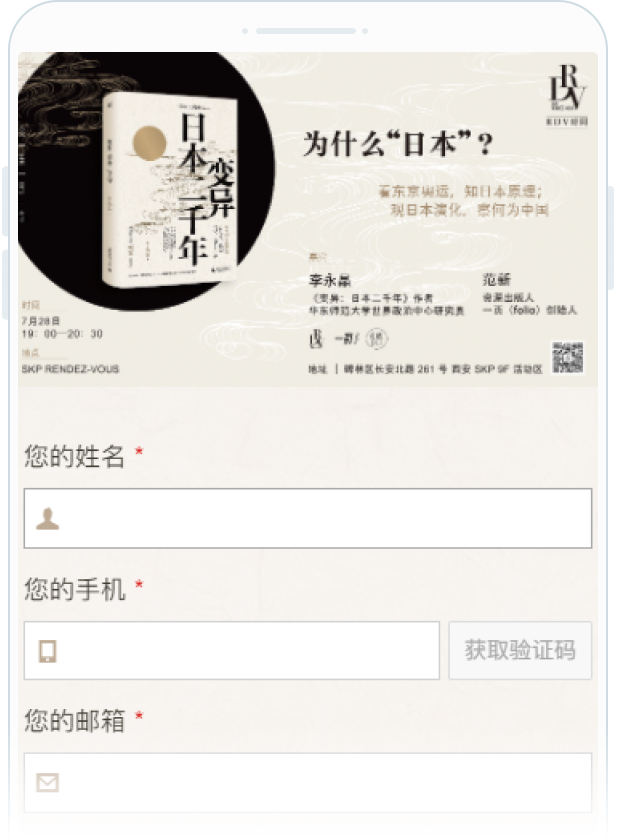Tap the 您的姓名 name input field

pyautogui.click(x=308, y=518)
